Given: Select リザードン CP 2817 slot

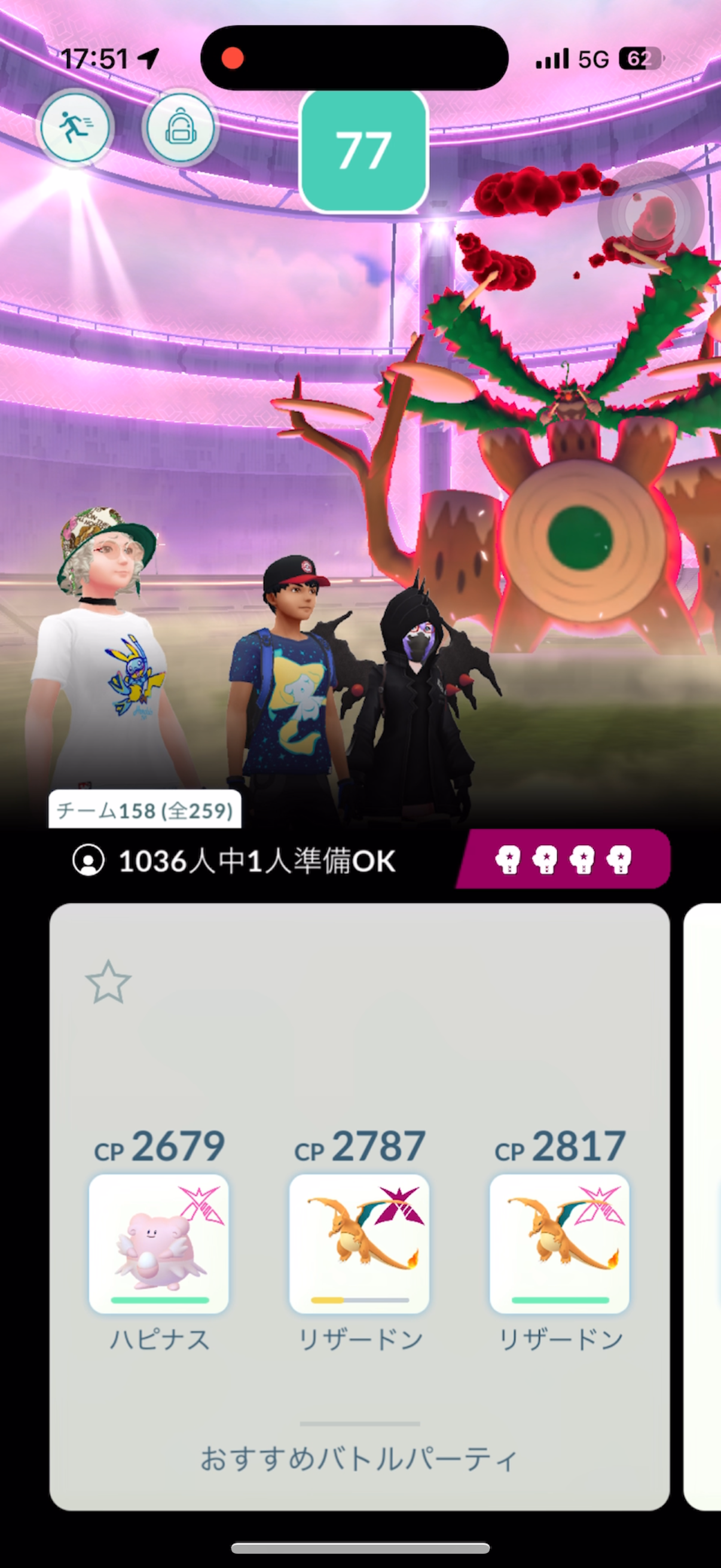Looking at the screenshot, I should 559,1243.
